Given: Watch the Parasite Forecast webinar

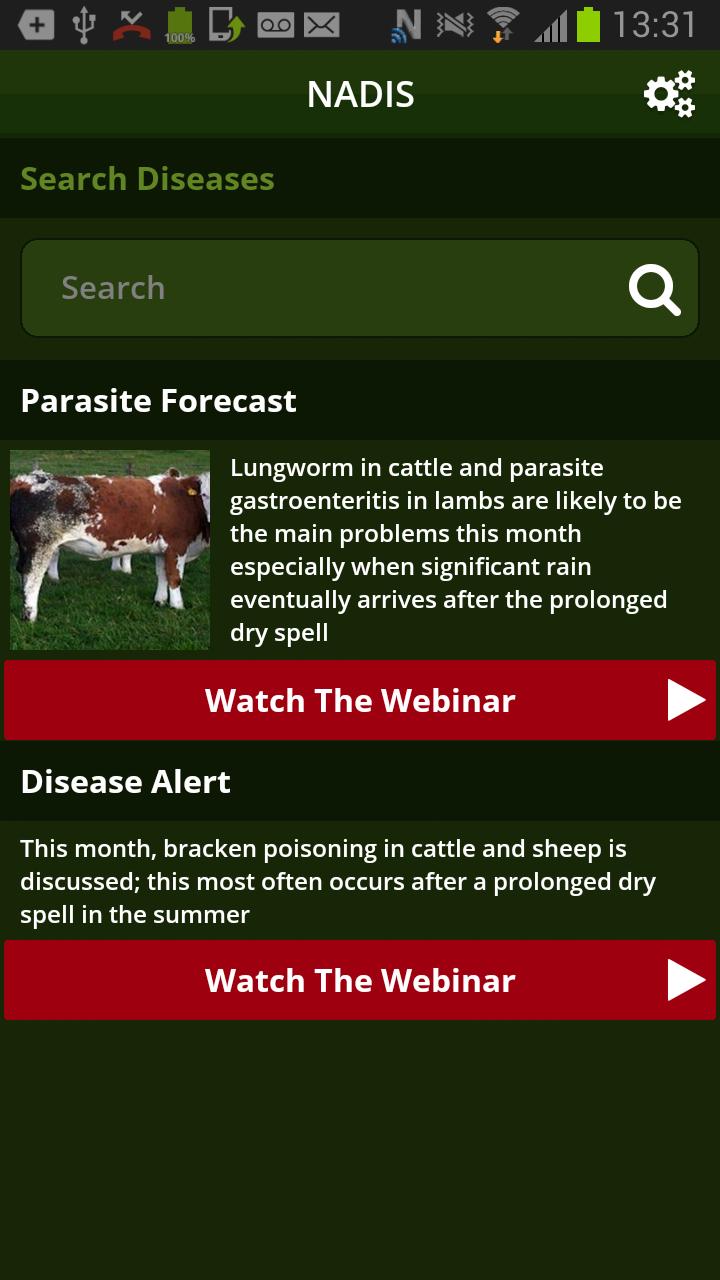Looking at the screenshot, I should 360,700.
